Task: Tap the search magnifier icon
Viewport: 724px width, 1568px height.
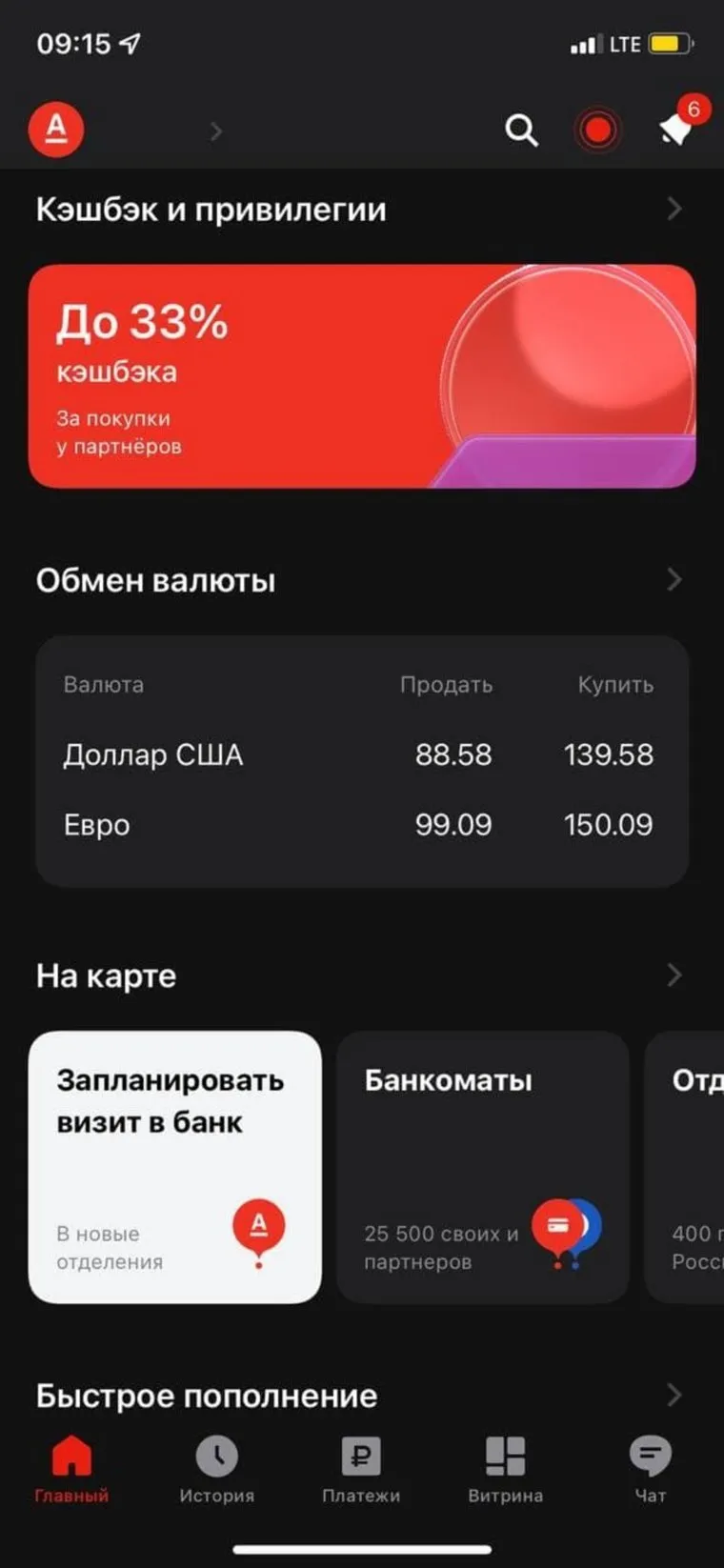Action: 521,130
